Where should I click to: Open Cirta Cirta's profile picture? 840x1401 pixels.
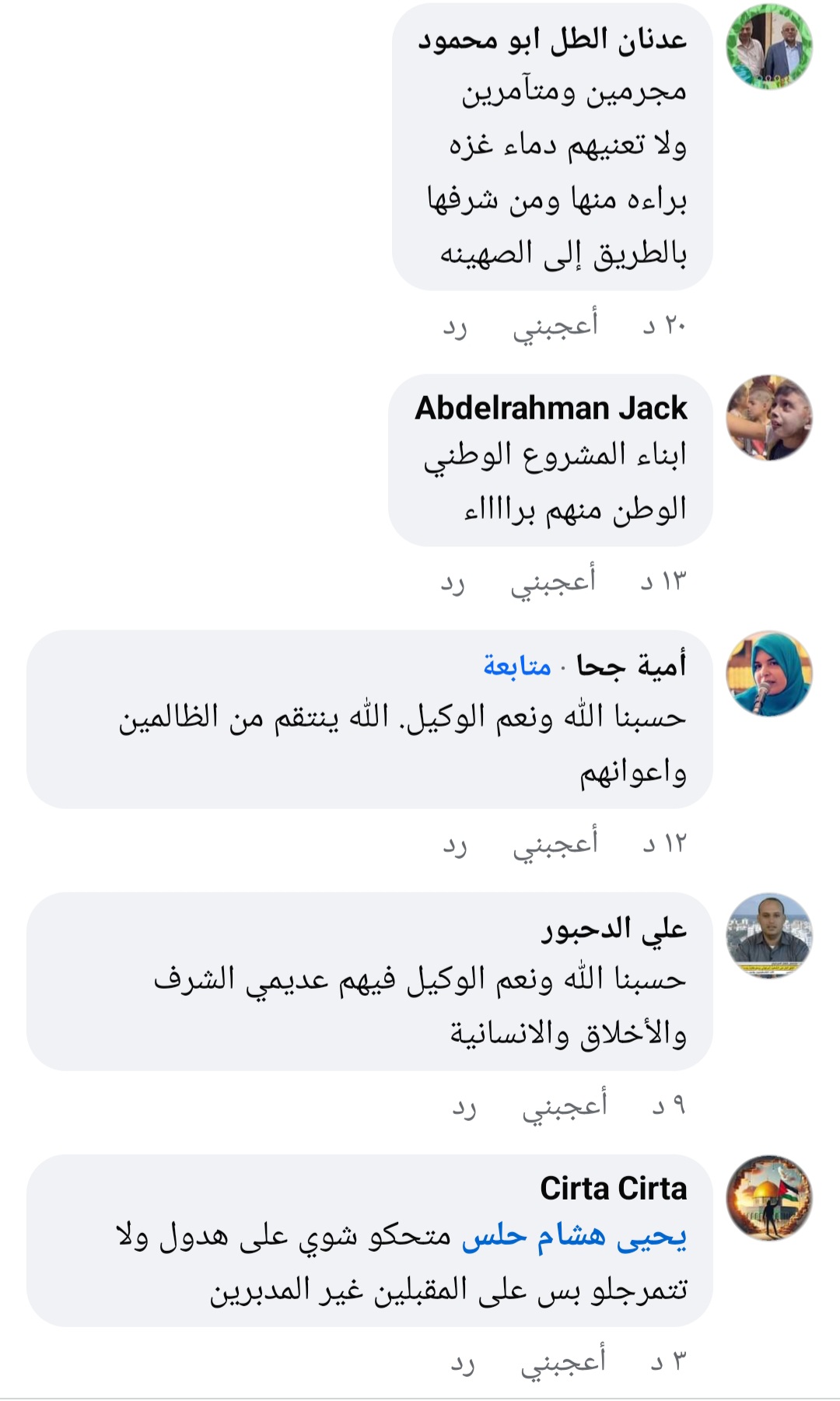tap(768, 1198)
